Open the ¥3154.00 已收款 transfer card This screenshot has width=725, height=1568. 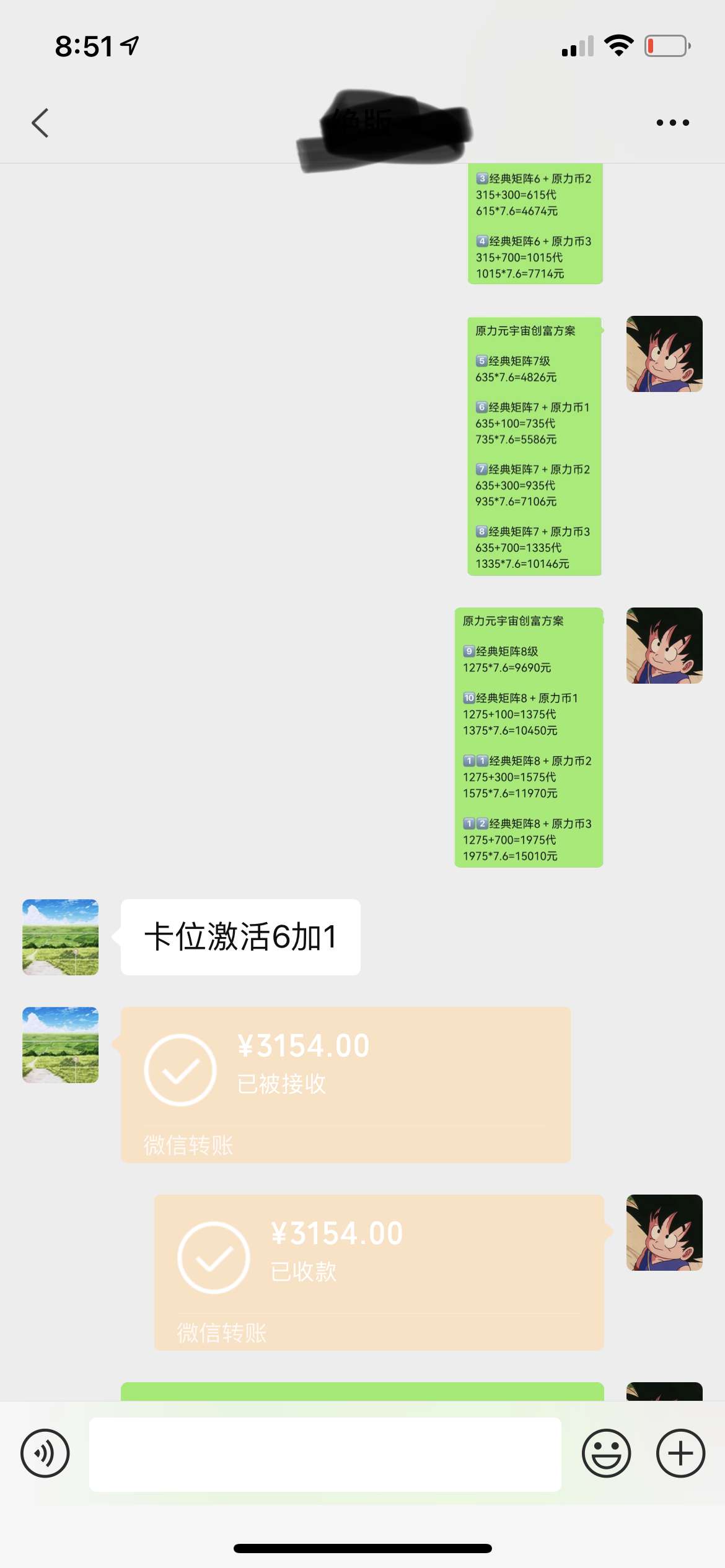(379, 1271)
